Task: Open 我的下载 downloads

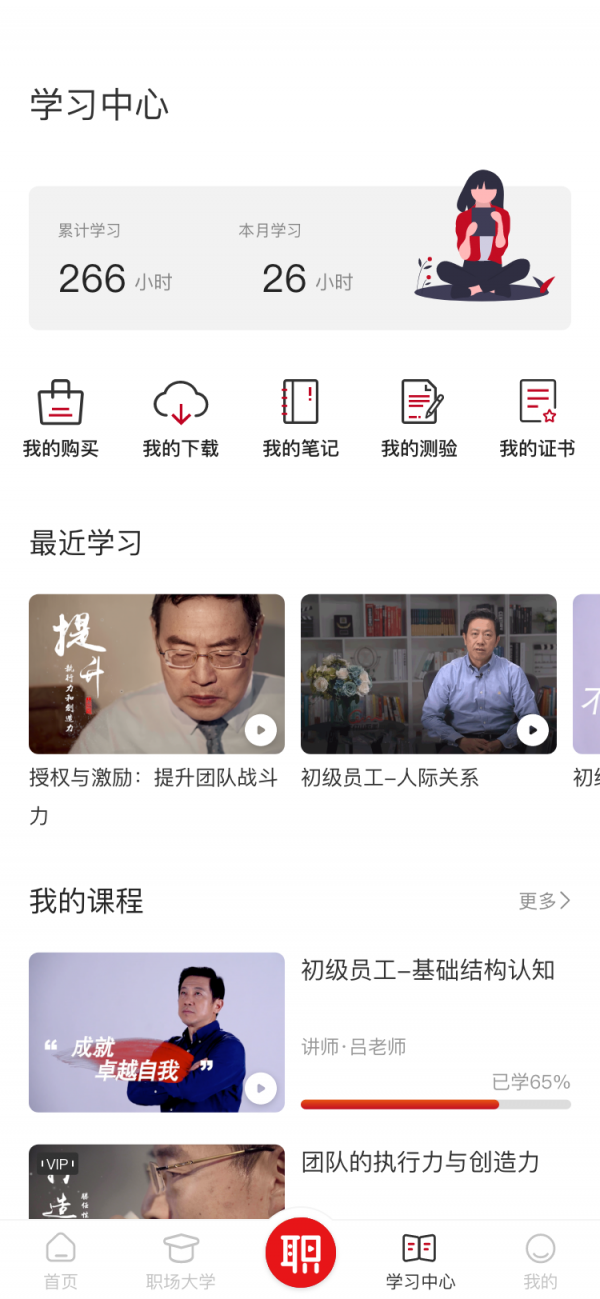Action: click(181, 418)
